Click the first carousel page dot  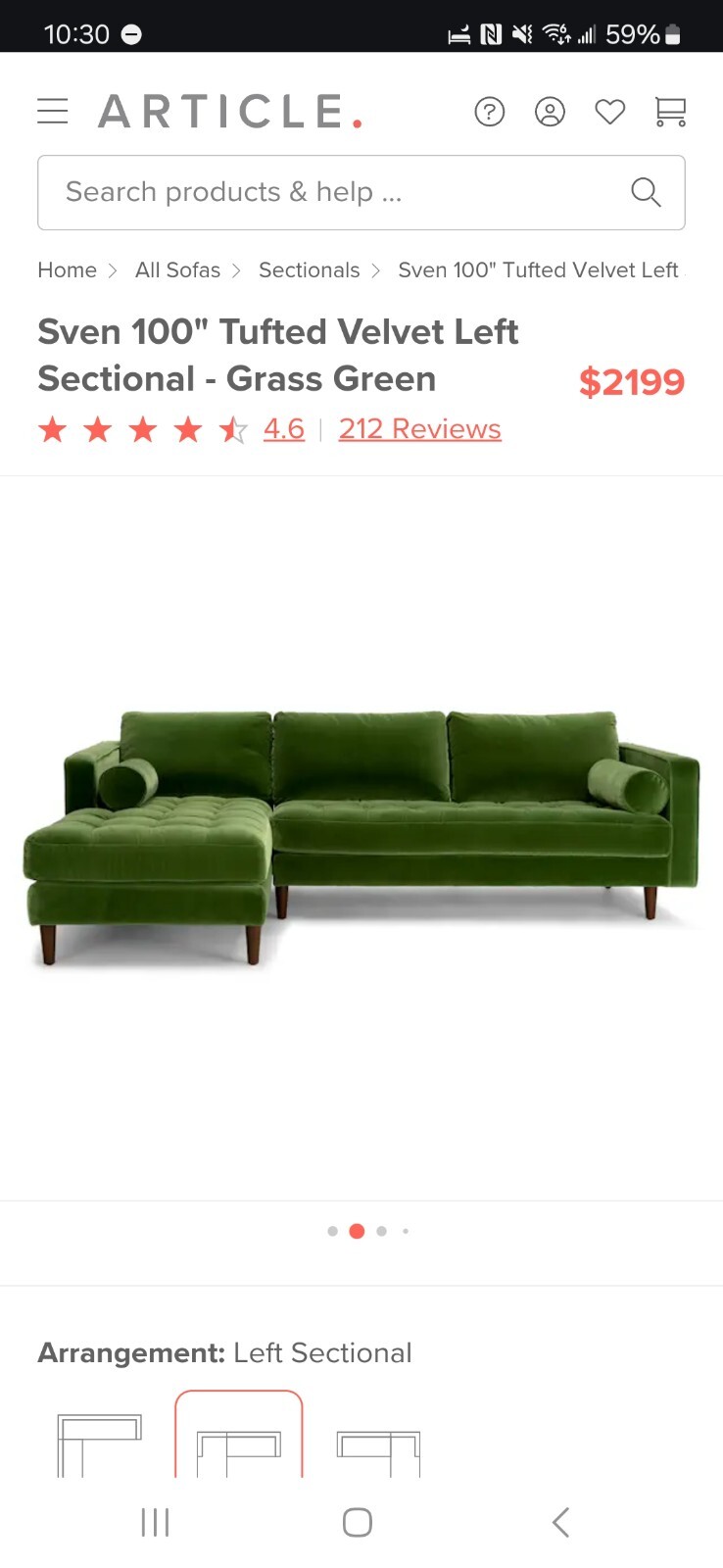pyautogui.click(x=332, y=1231)
